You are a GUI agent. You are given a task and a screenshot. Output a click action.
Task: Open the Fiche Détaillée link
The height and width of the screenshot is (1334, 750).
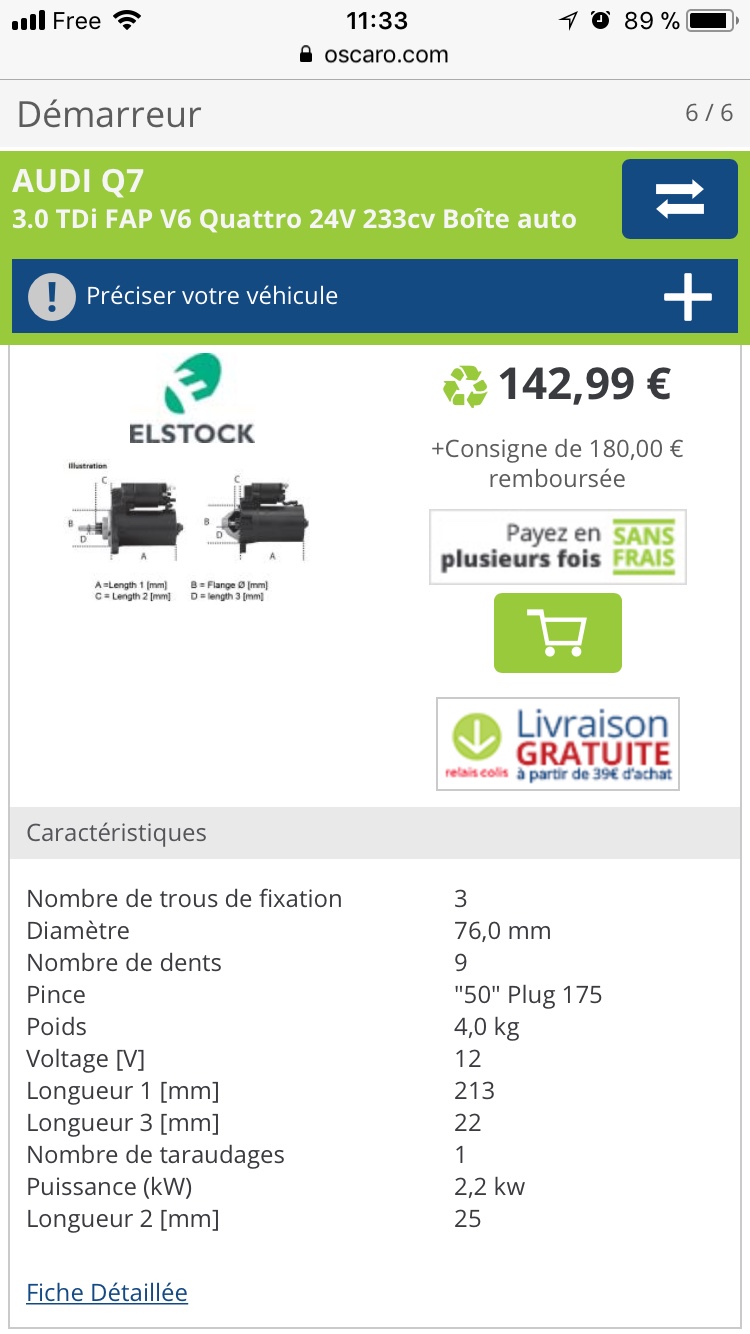(107, 1292)
